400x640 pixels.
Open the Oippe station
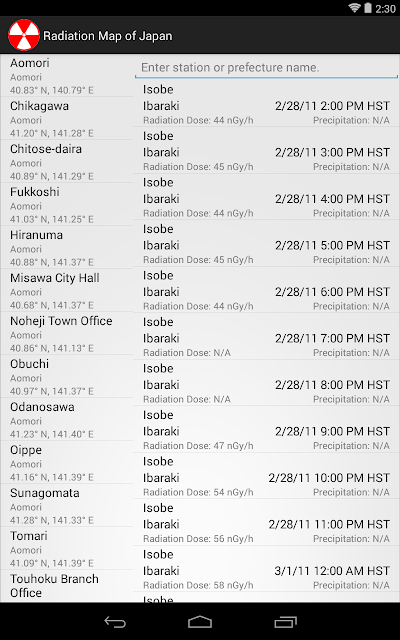pyautogui.click(x=67, y=462)
